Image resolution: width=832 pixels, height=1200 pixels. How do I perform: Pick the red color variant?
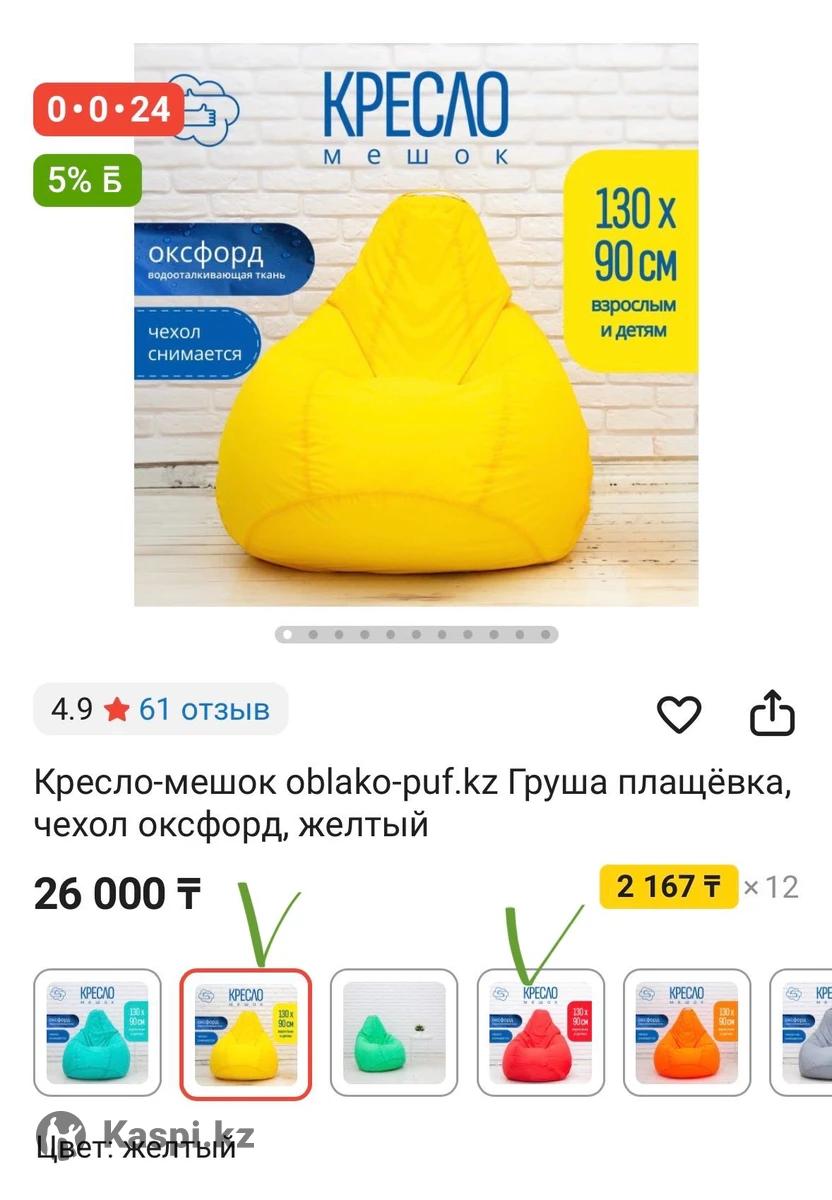(x=540, y=1032)
